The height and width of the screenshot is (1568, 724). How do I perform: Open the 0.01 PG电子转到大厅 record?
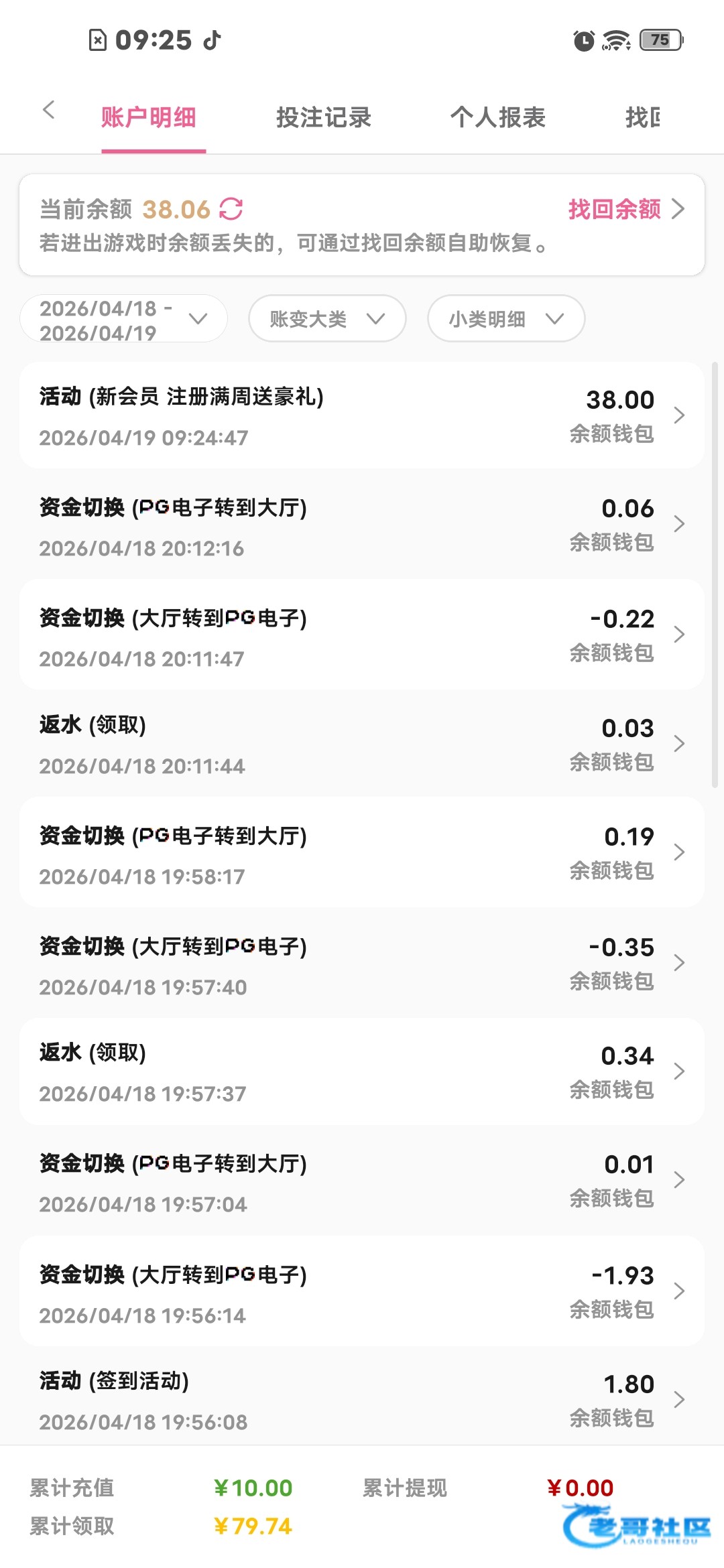[x=362, y=1181]
